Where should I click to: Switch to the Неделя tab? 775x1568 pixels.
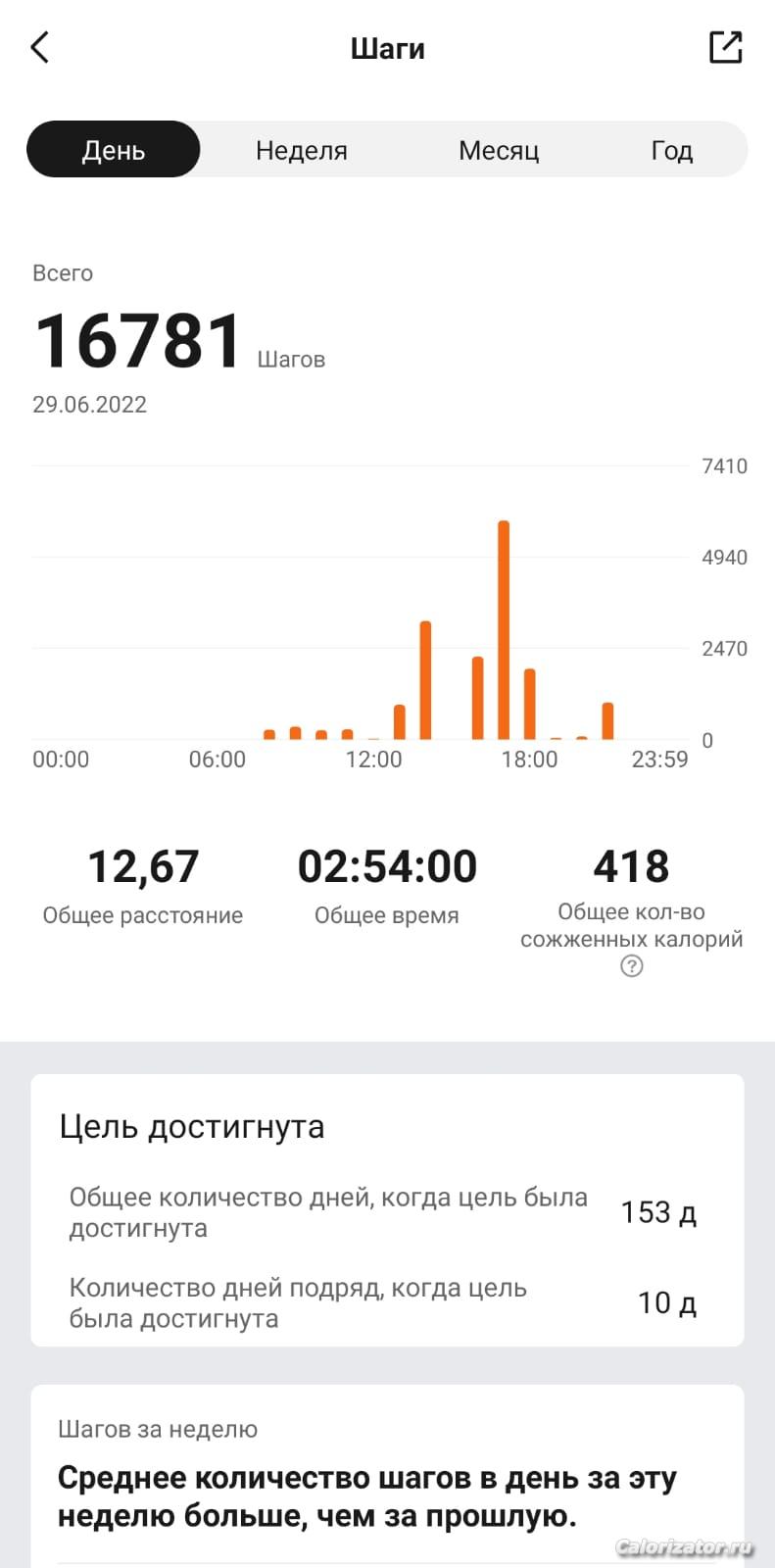302,150
